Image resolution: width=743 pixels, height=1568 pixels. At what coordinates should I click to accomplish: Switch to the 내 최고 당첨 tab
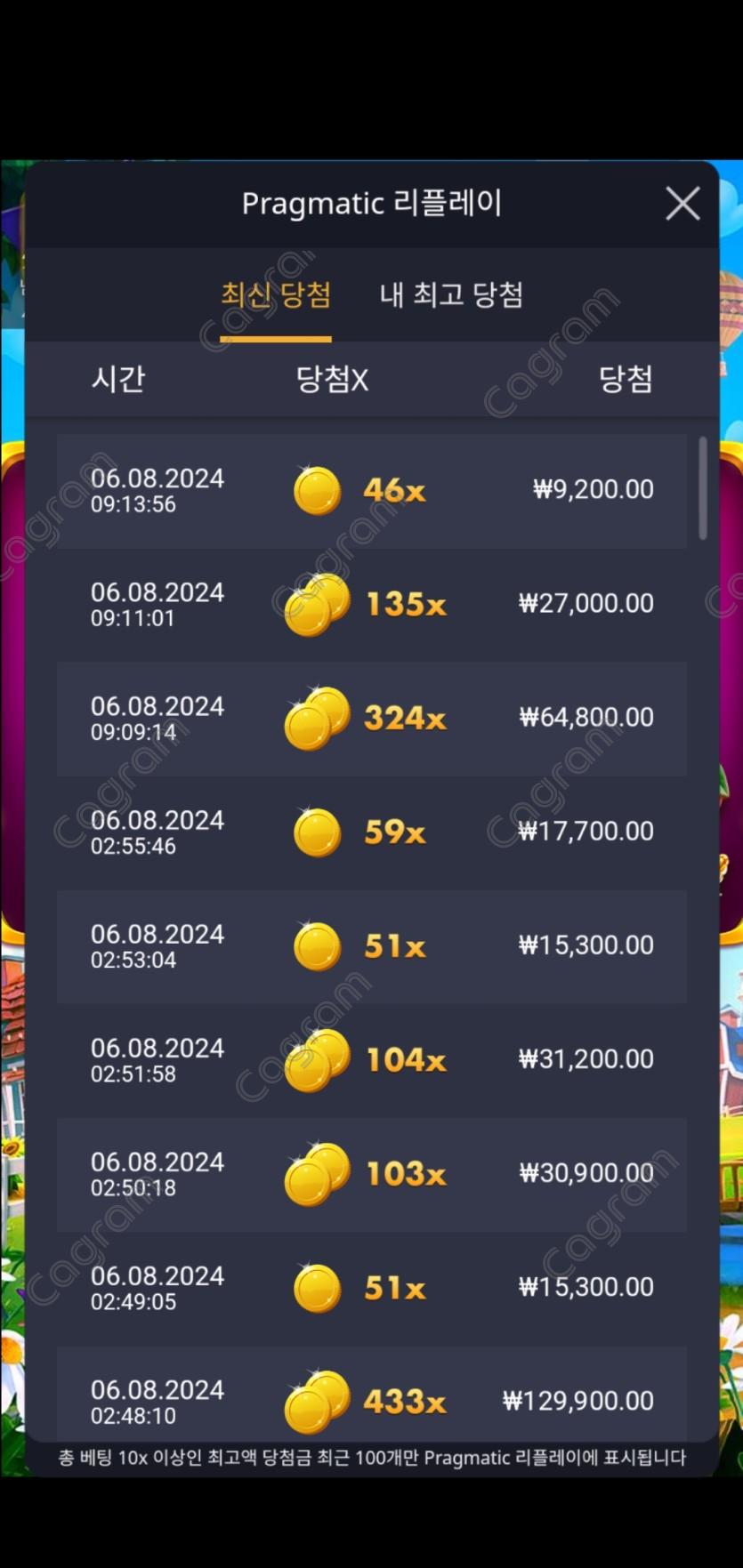pyautogui.click(x=451, y=295)
